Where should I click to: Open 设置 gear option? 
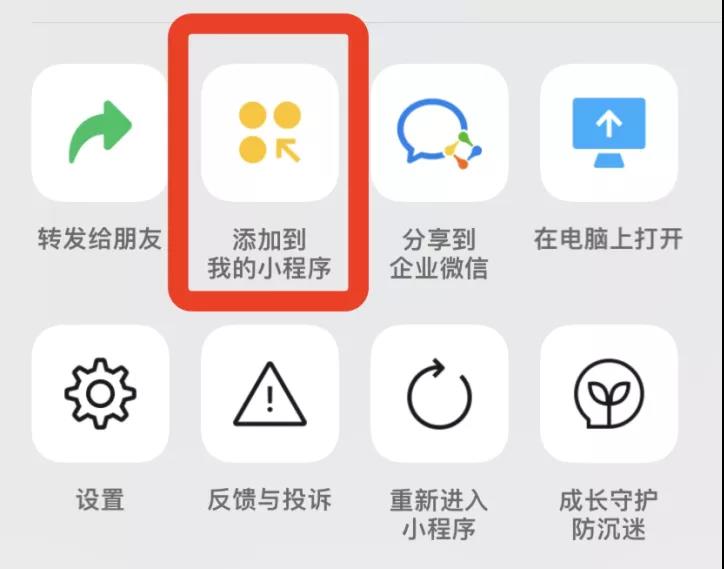click(100, 393)
